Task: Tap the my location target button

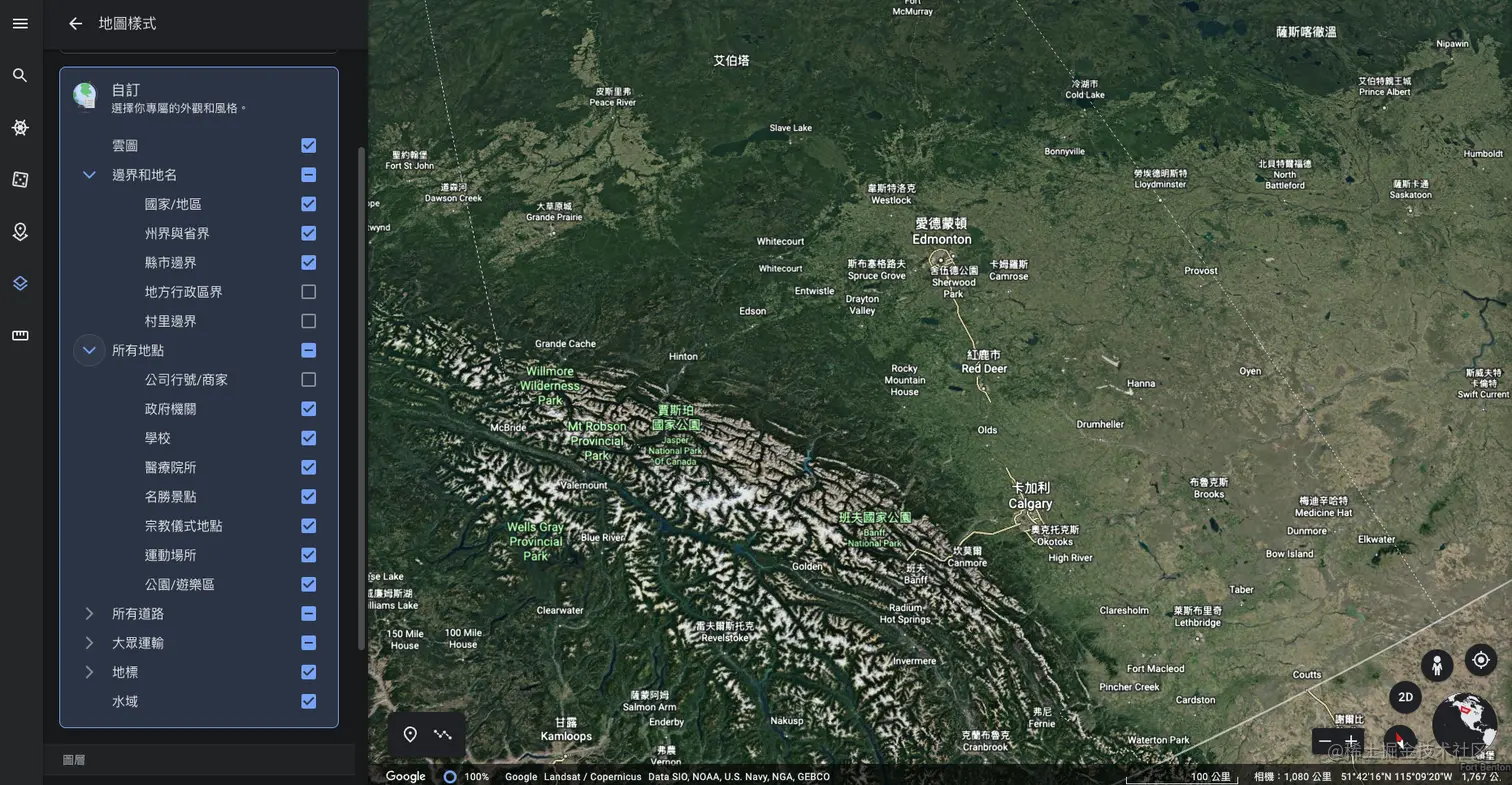Action: [x=1481, y=660]
